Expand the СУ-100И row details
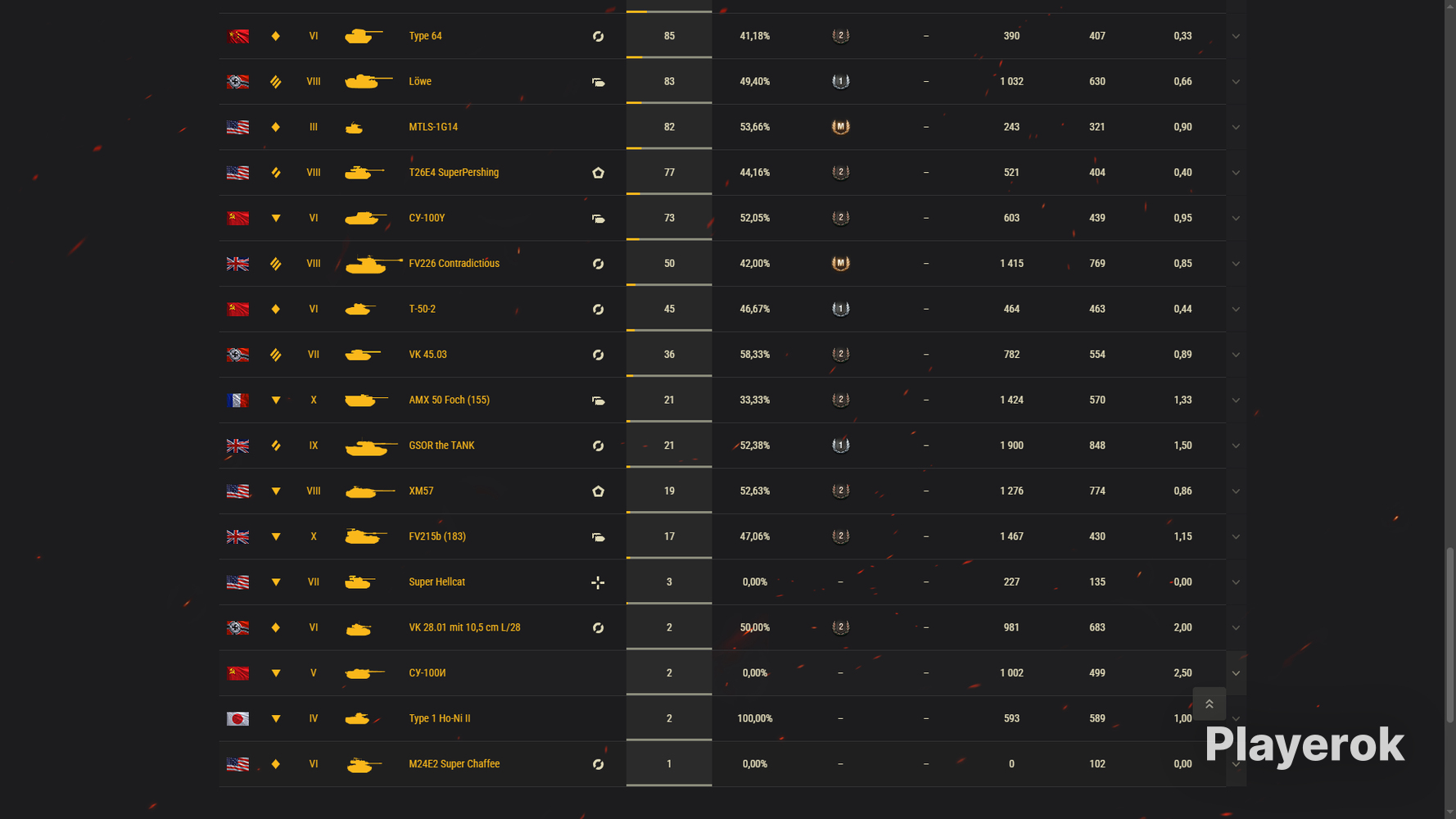 point(1236,673)
